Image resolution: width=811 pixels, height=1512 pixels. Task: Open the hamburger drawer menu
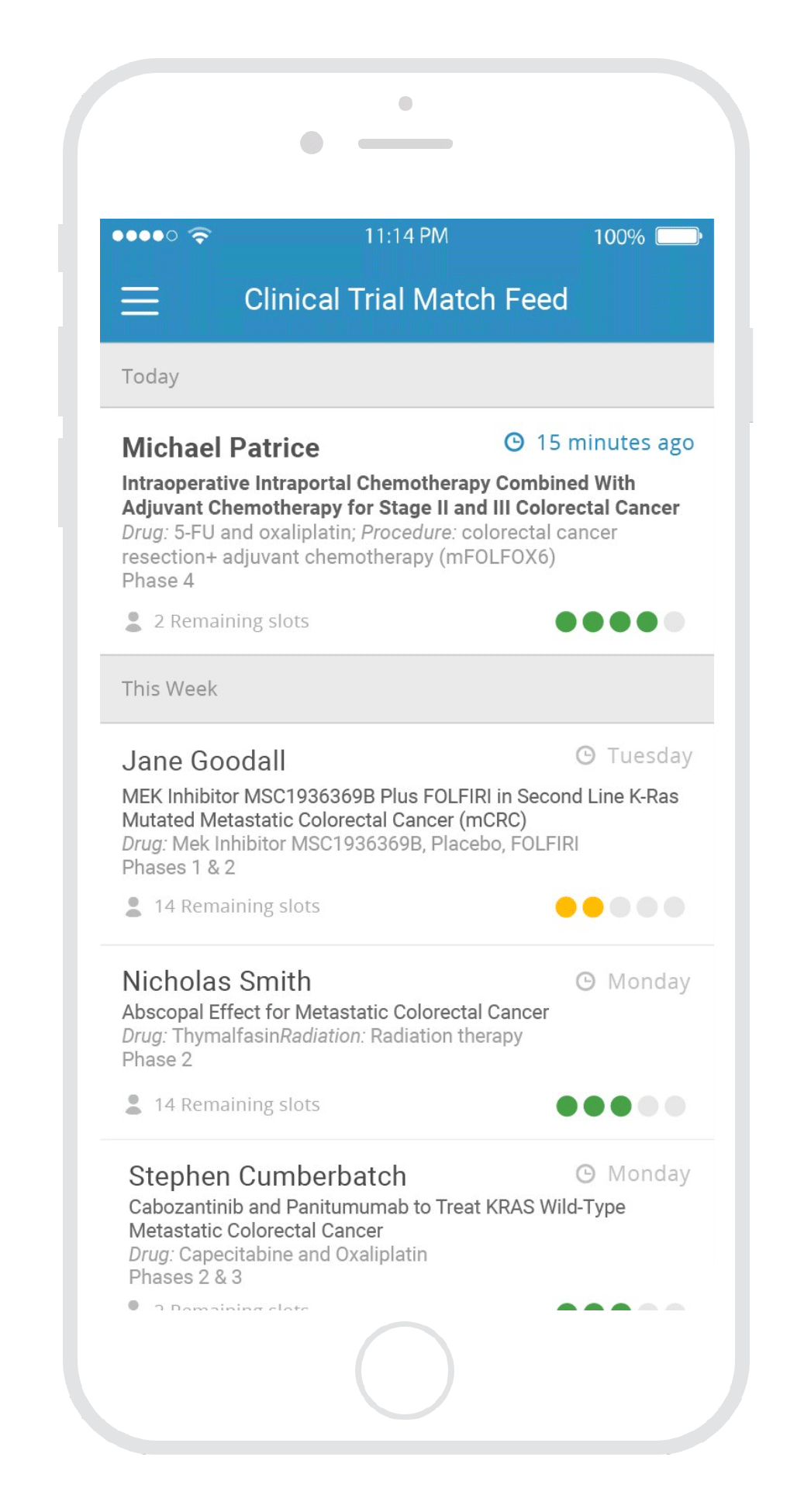[x=140, y=301]
